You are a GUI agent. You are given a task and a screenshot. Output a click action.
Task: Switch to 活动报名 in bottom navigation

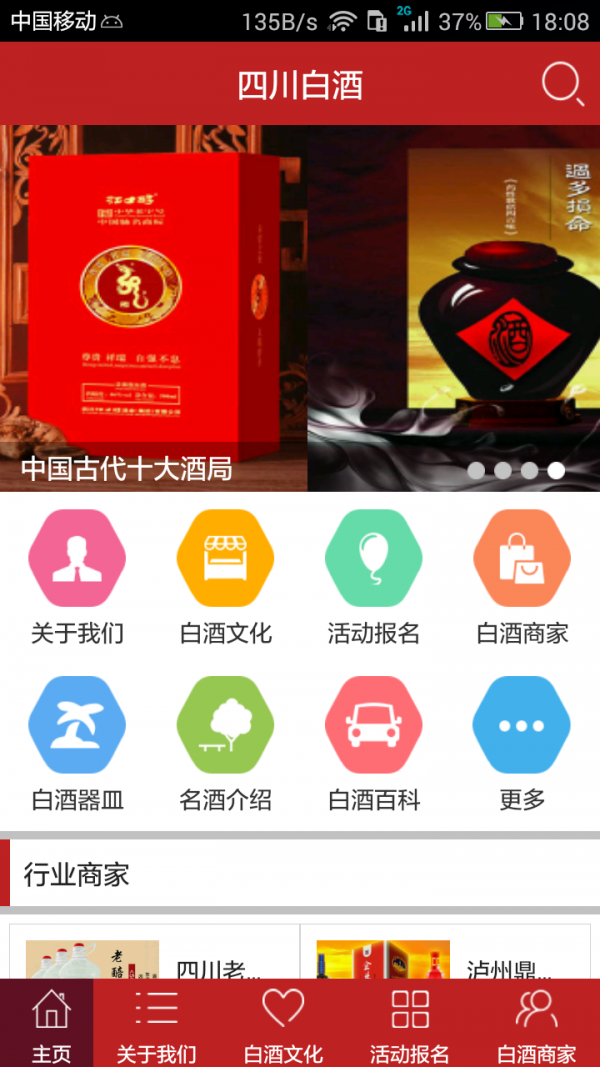[x=409, y=1023]
